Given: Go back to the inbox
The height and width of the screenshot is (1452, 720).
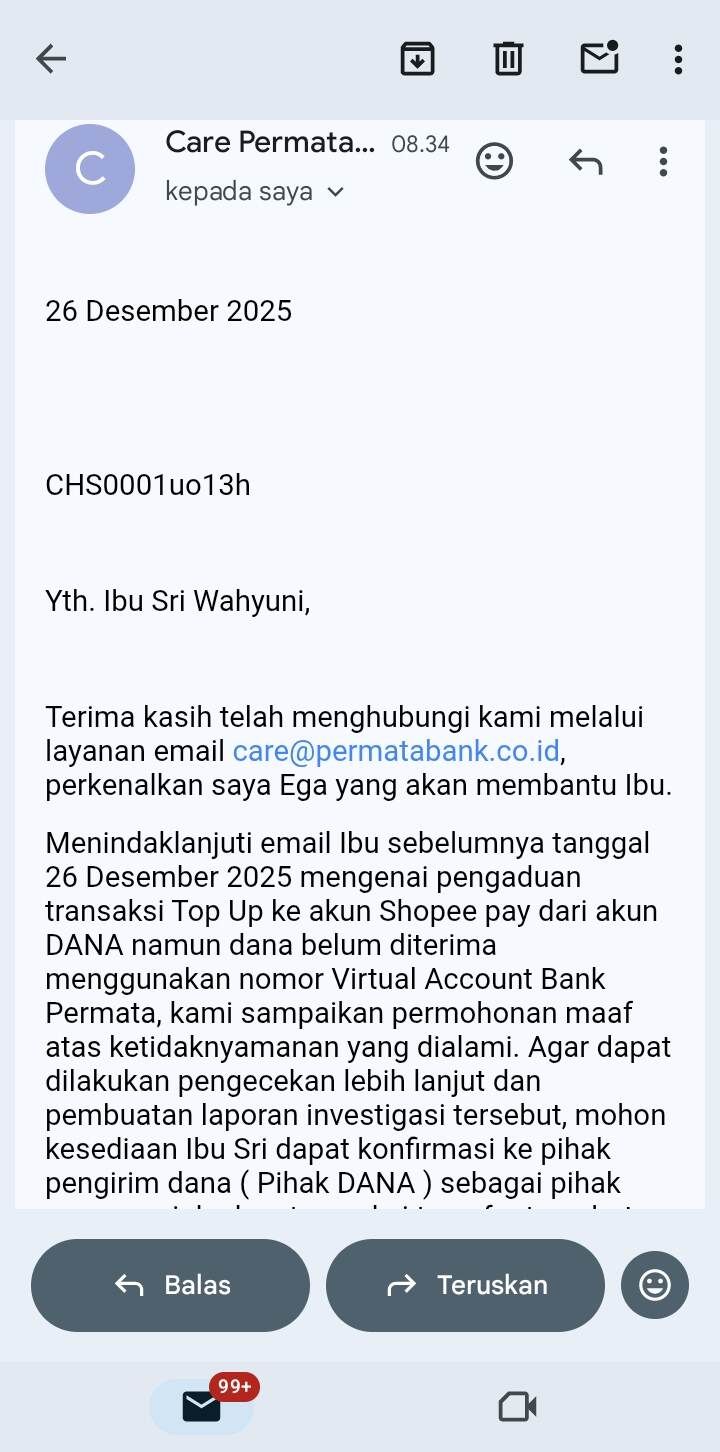Looking at the screenshot, I should click(x=51, y=59).
